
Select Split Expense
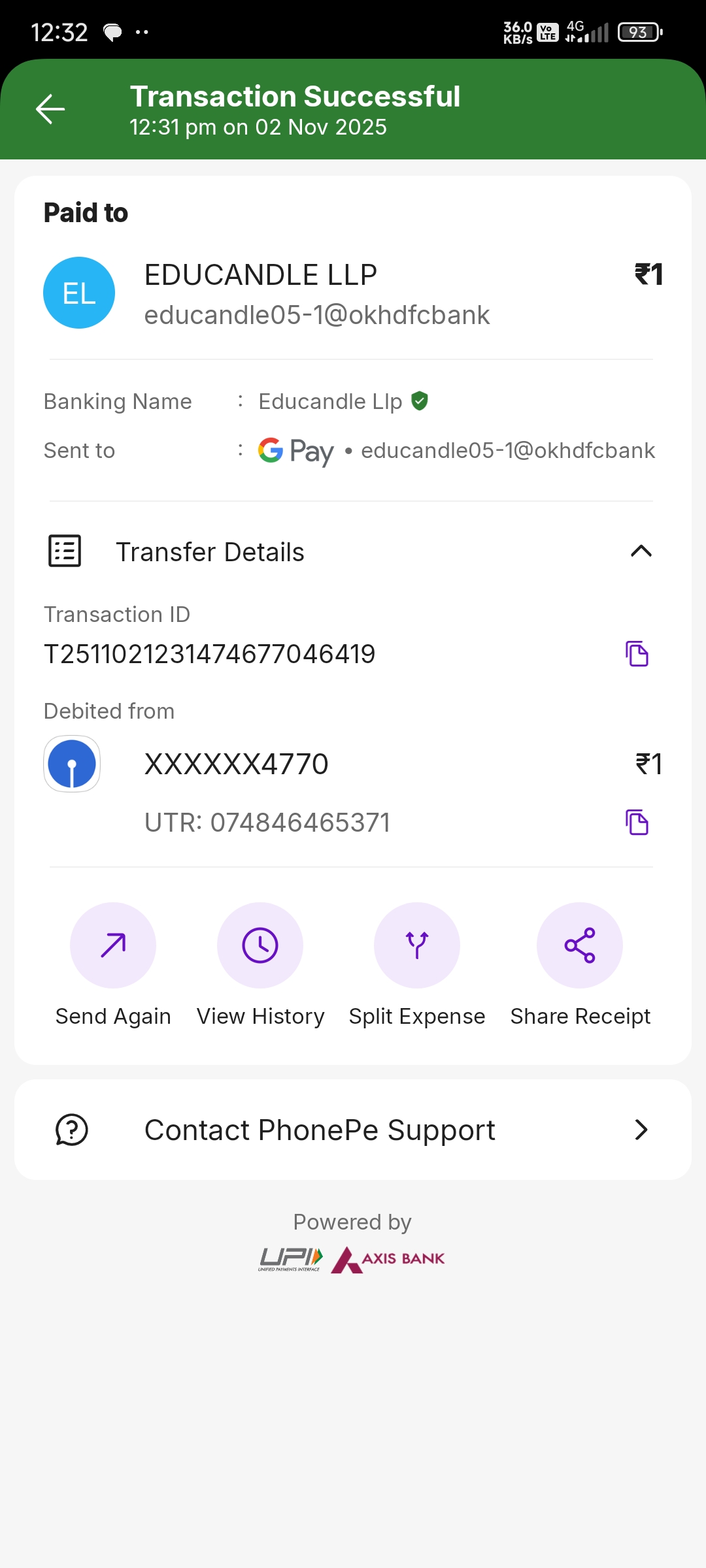[x=417, y=945]
